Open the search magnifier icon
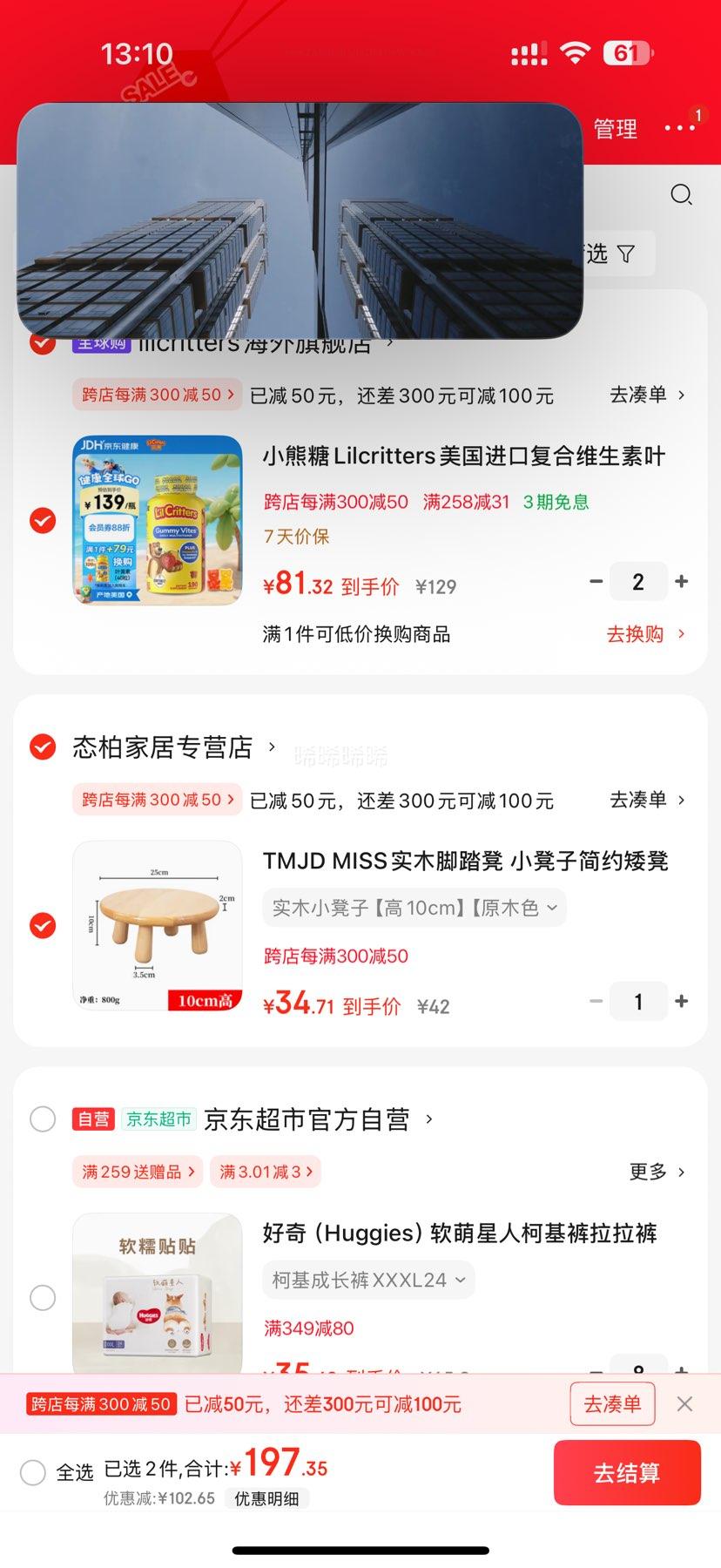The image size is (721, 1568). [x=681, y=194]
